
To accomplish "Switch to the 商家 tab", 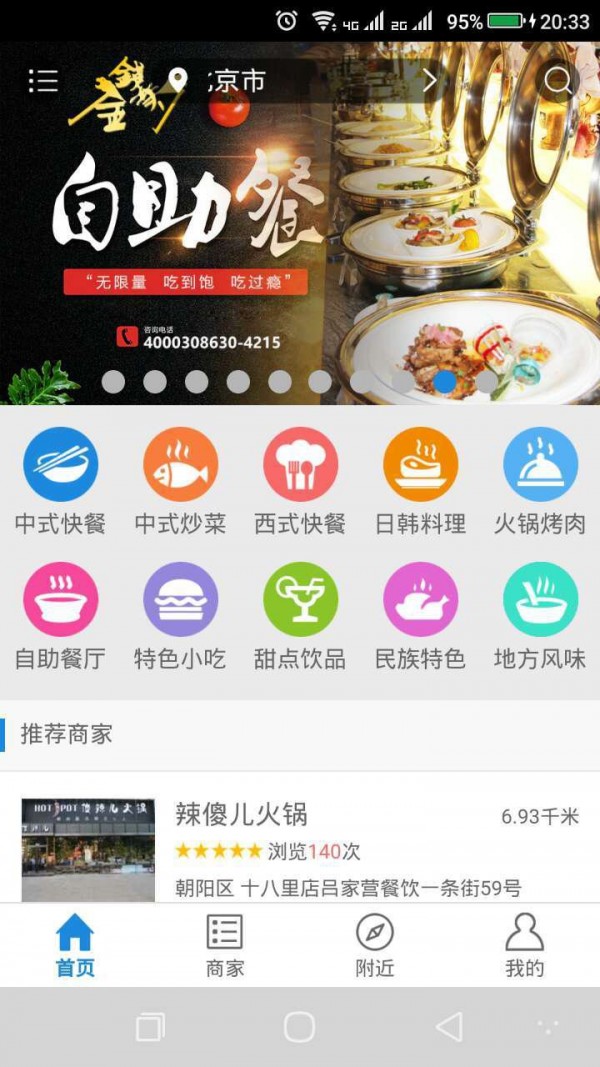I will [225, 945].
